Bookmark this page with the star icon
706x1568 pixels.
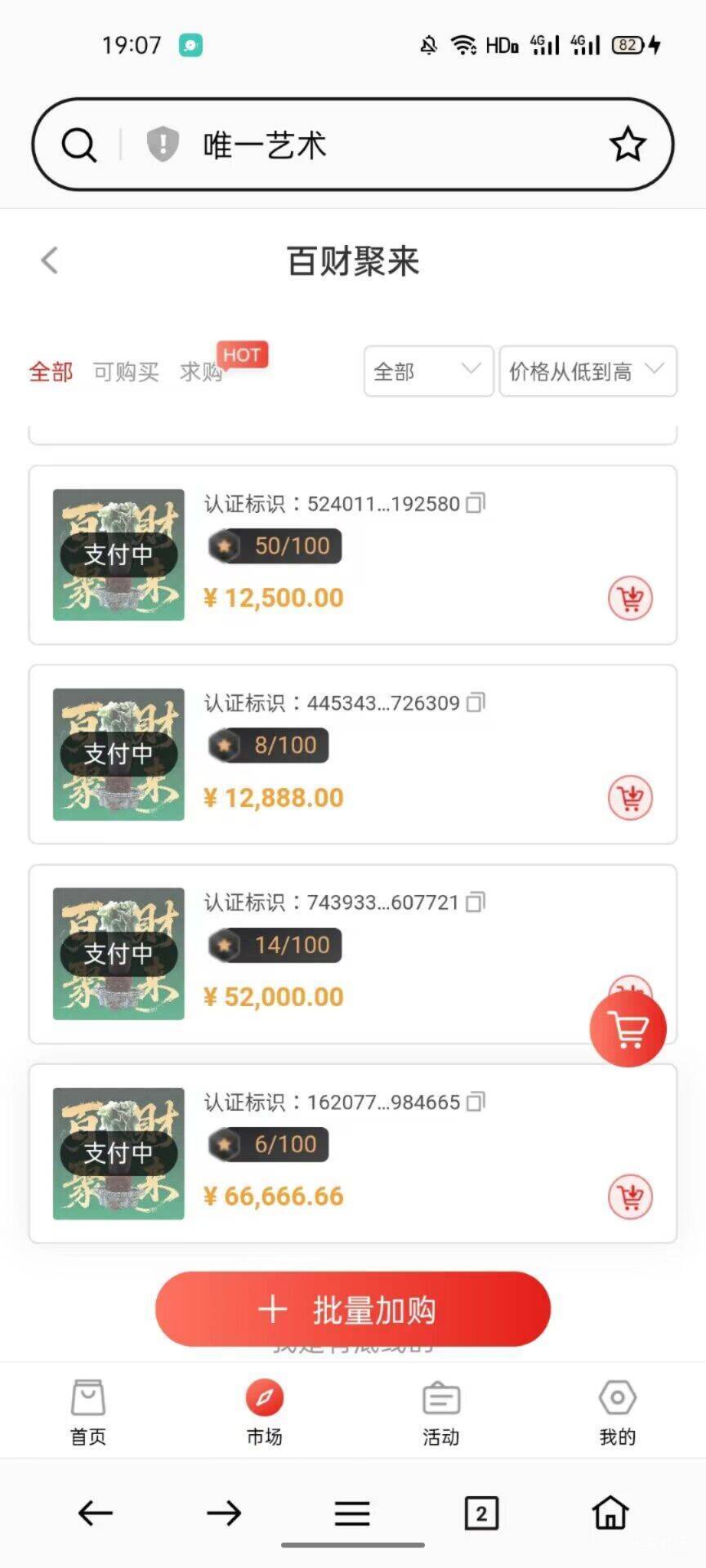pos(628,145)
